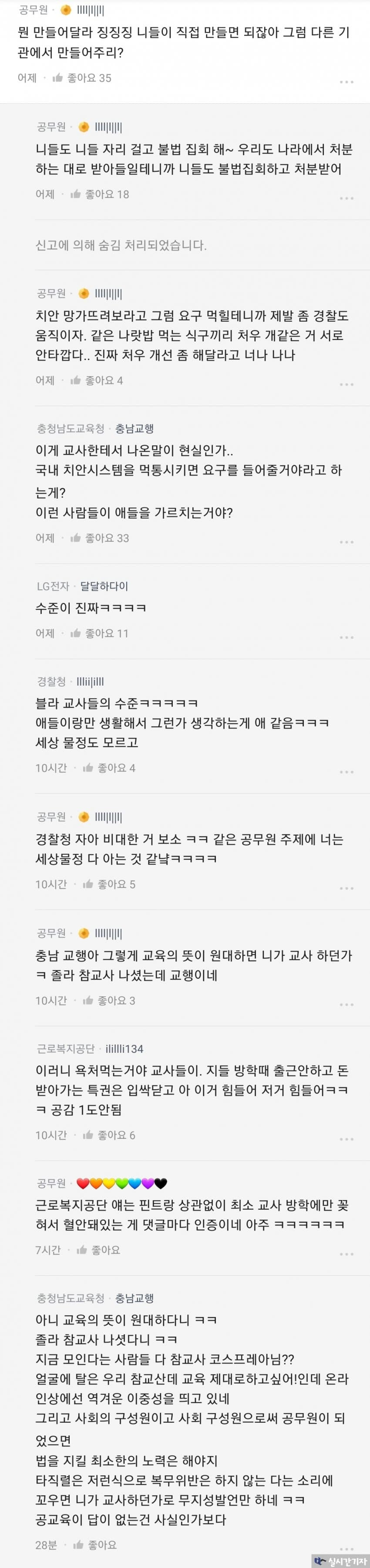
Task: Open more options on 충남교행's 좋아요 33 comment
Action: (x=346, y=542)
